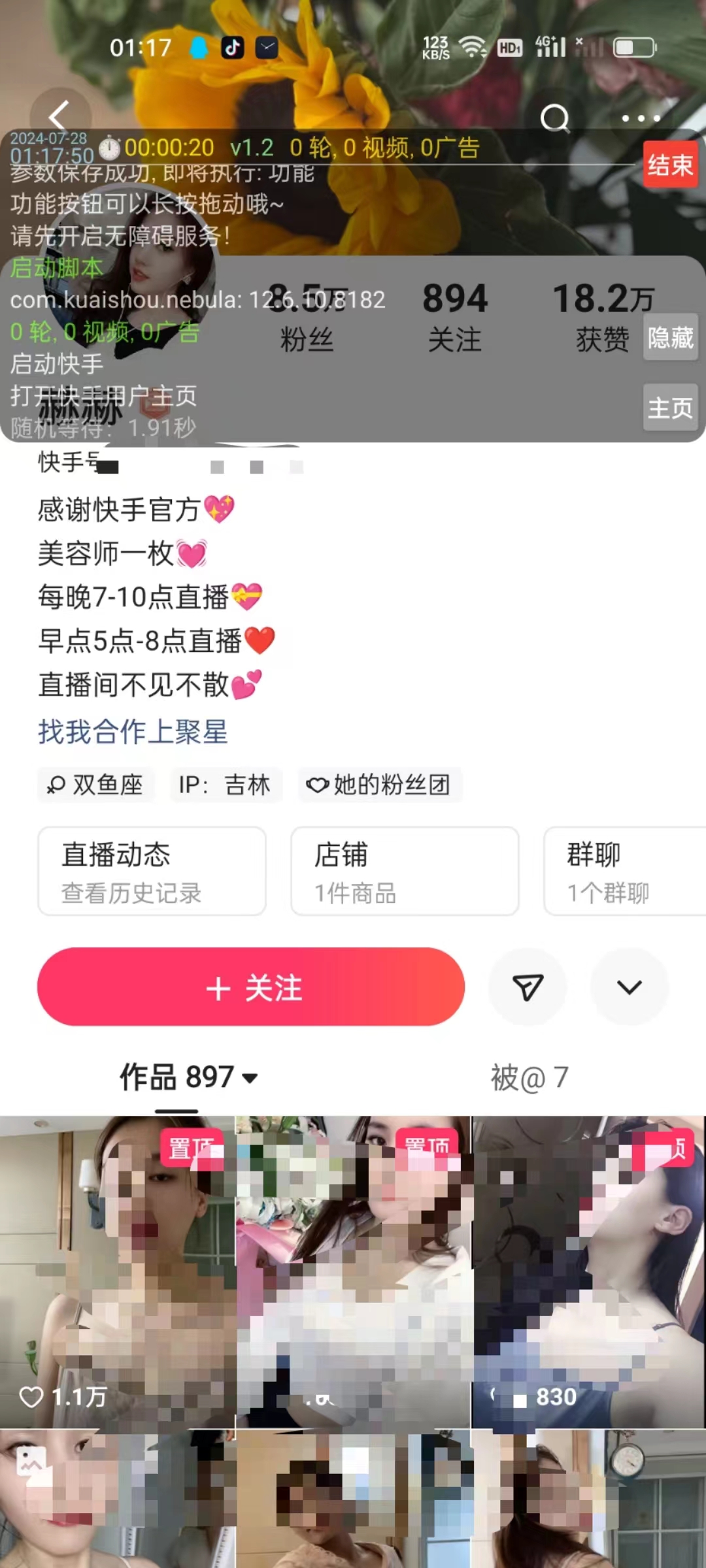
Task: Open 找我合作上聚星 collaboration link
Action: coord(133,733)
